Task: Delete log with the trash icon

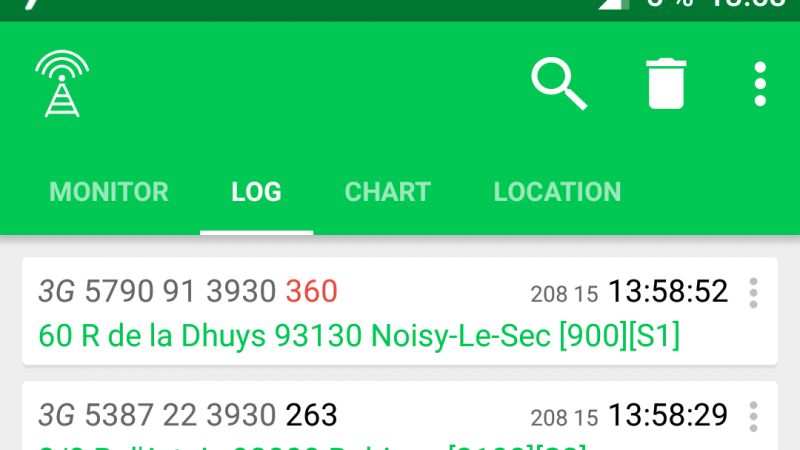Action: pos(666,83)
